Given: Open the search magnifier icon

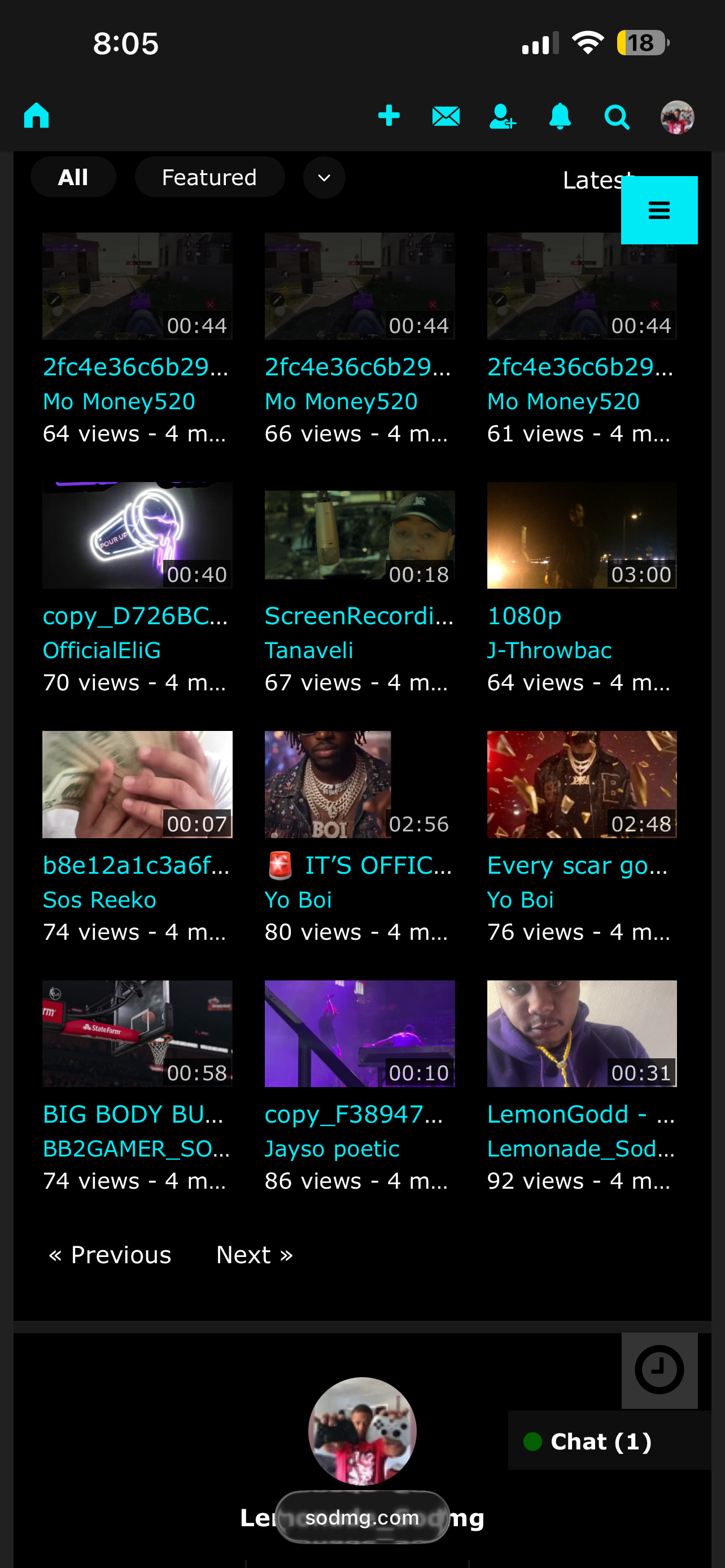Looking at the screenshot, I should click(617, 117).
